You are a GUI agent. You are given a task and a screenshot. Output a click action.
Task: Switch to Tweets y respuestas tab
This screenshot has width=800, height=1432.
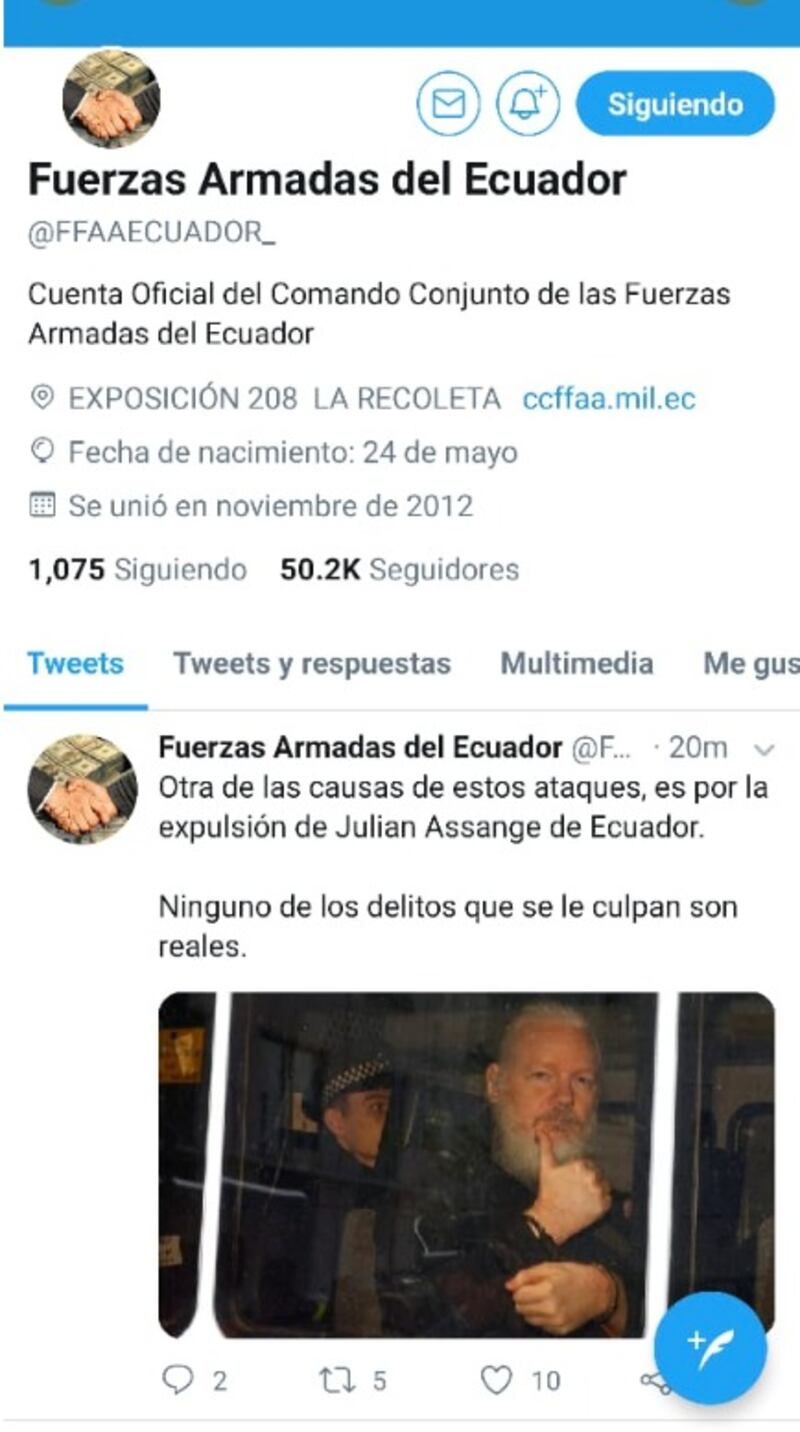(x=312, y=664)
